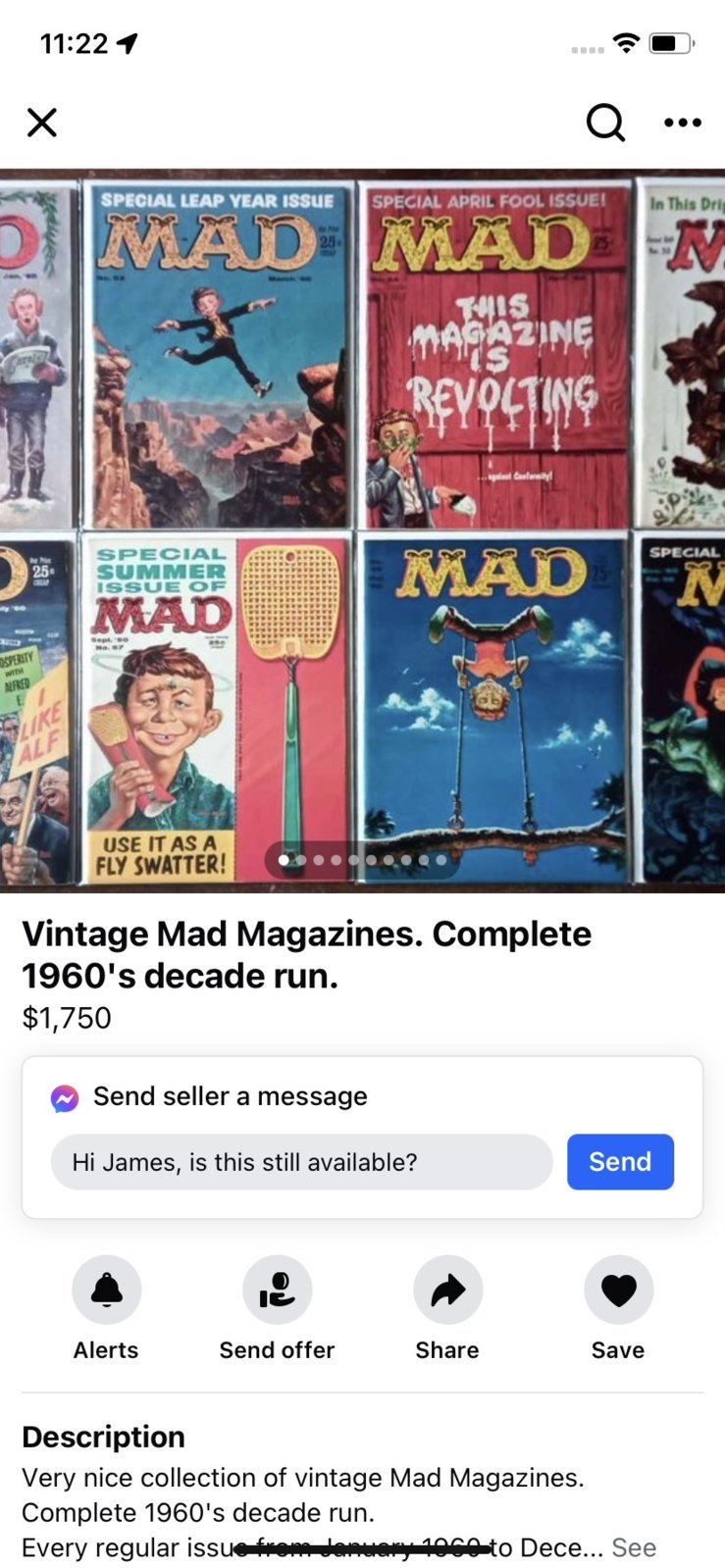Tap the photo page indicator dots

tap(362, 860)
